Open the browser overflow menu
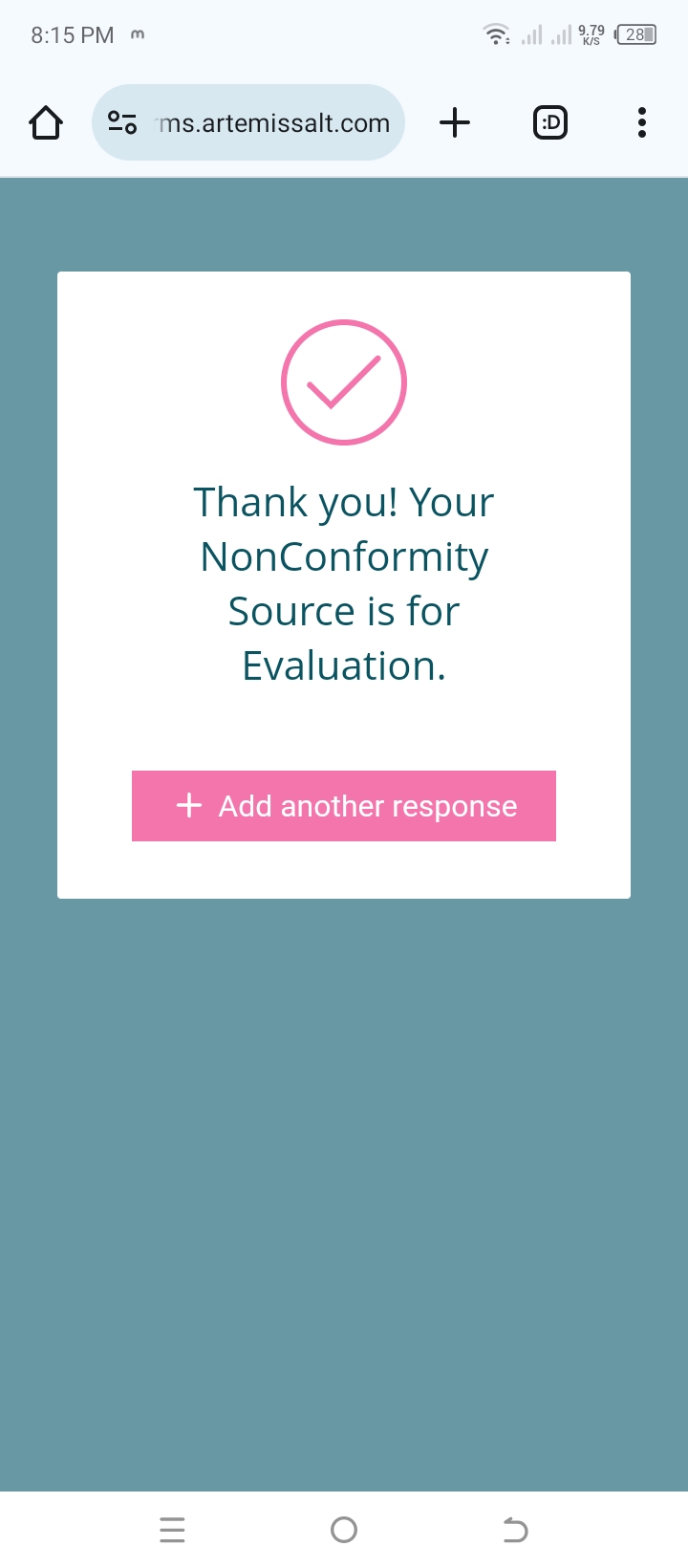Image resolution: width=688 pixels, height=1568 pixels. (x=641, y=122)
